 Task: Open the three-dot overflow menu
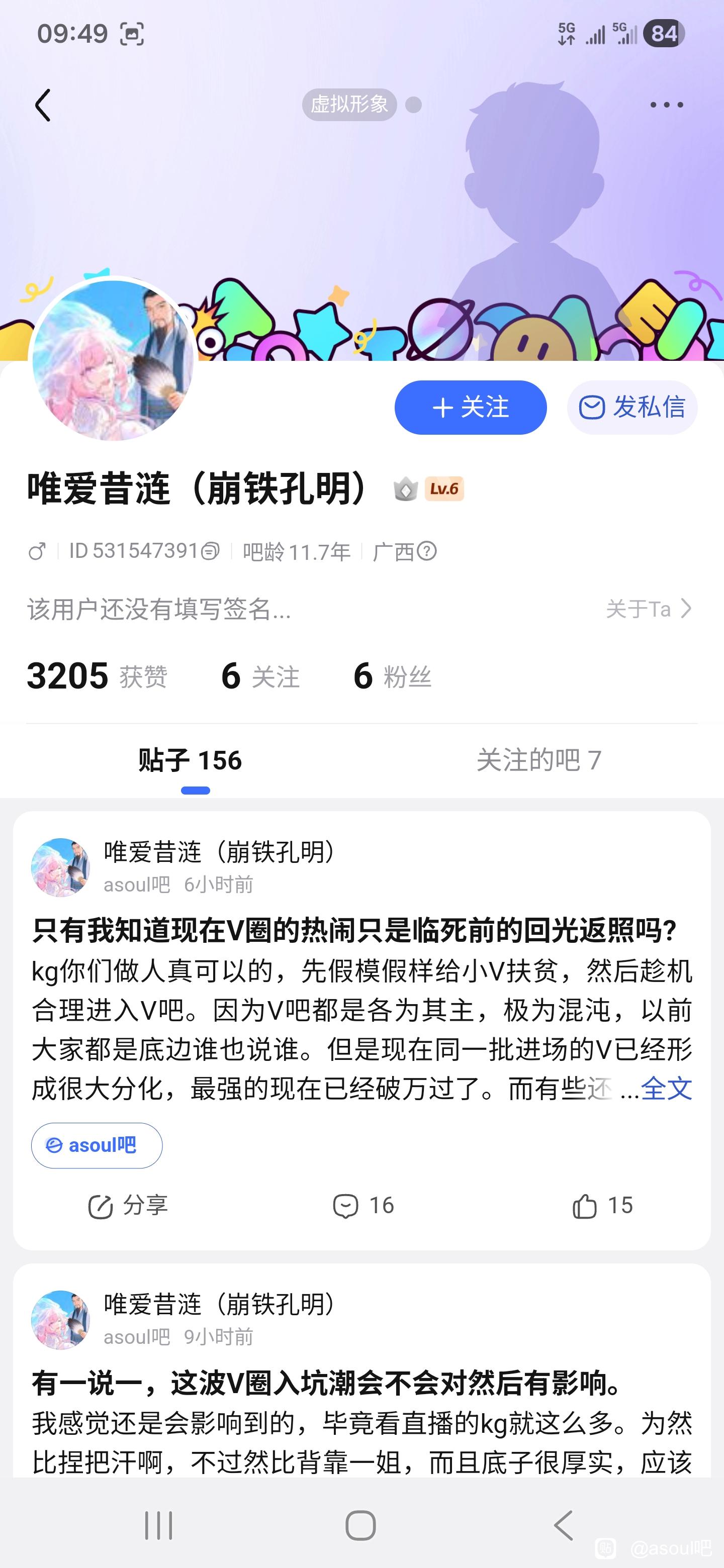666,105
